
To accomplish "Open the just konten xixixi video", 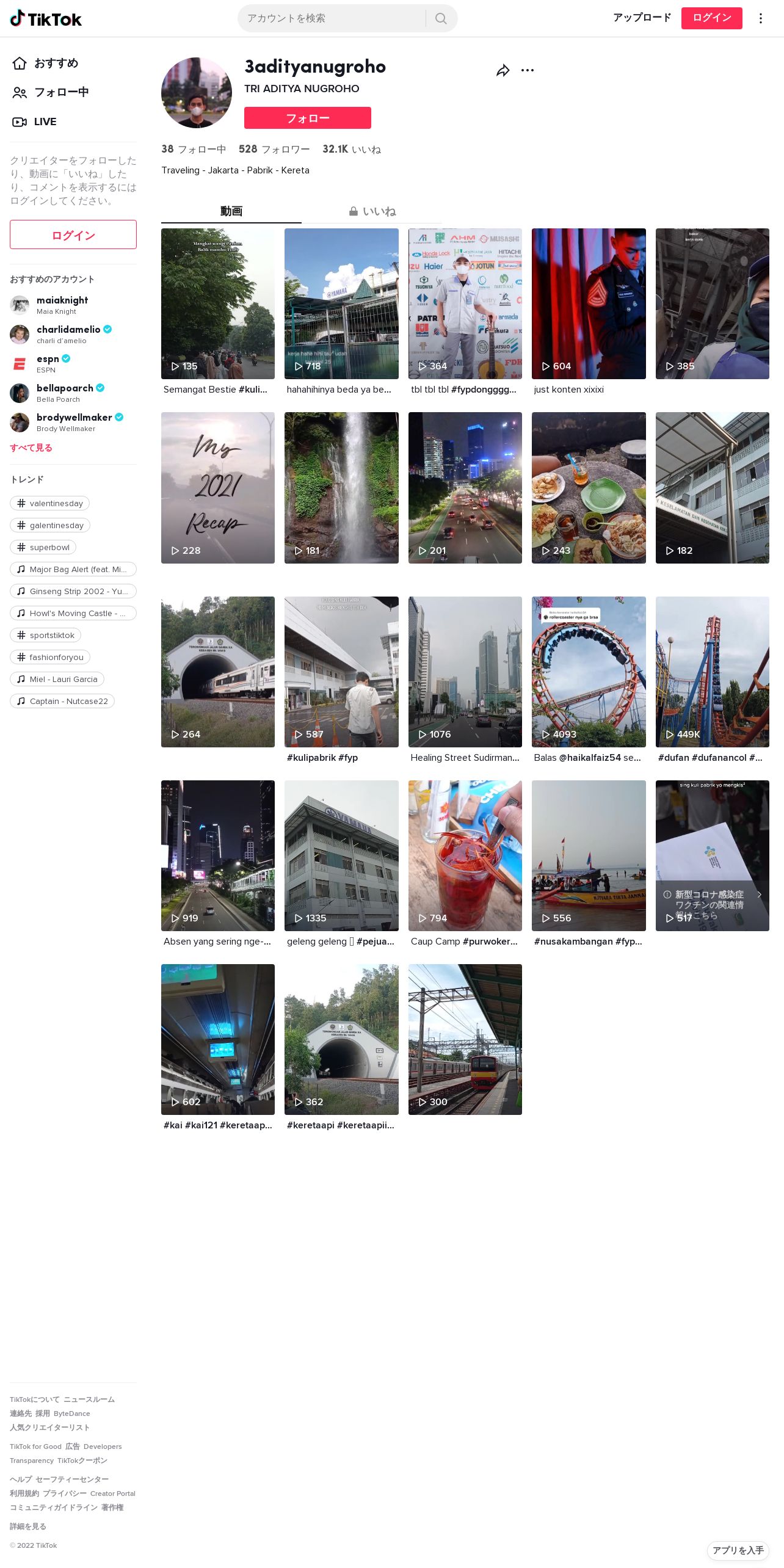I will click(x=589, y=303).
